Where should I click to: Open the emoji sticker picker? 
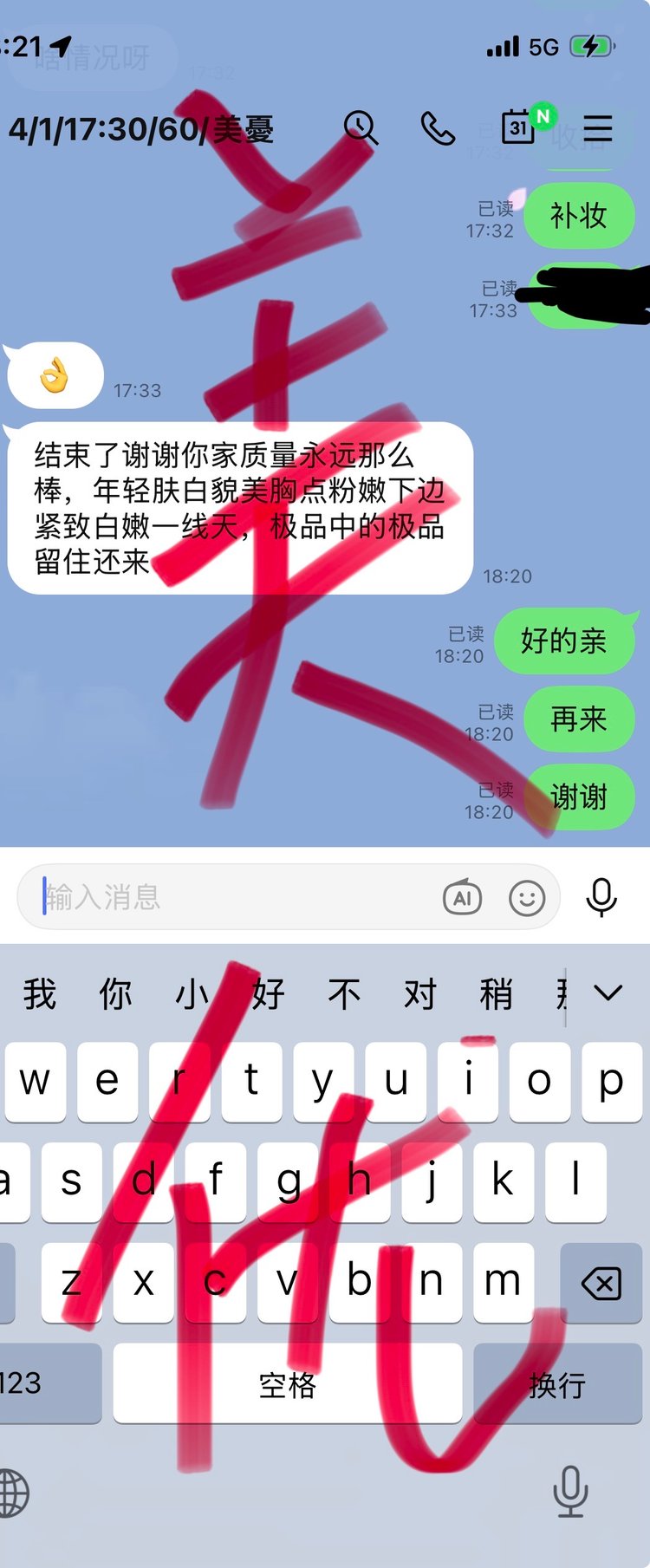527,898
